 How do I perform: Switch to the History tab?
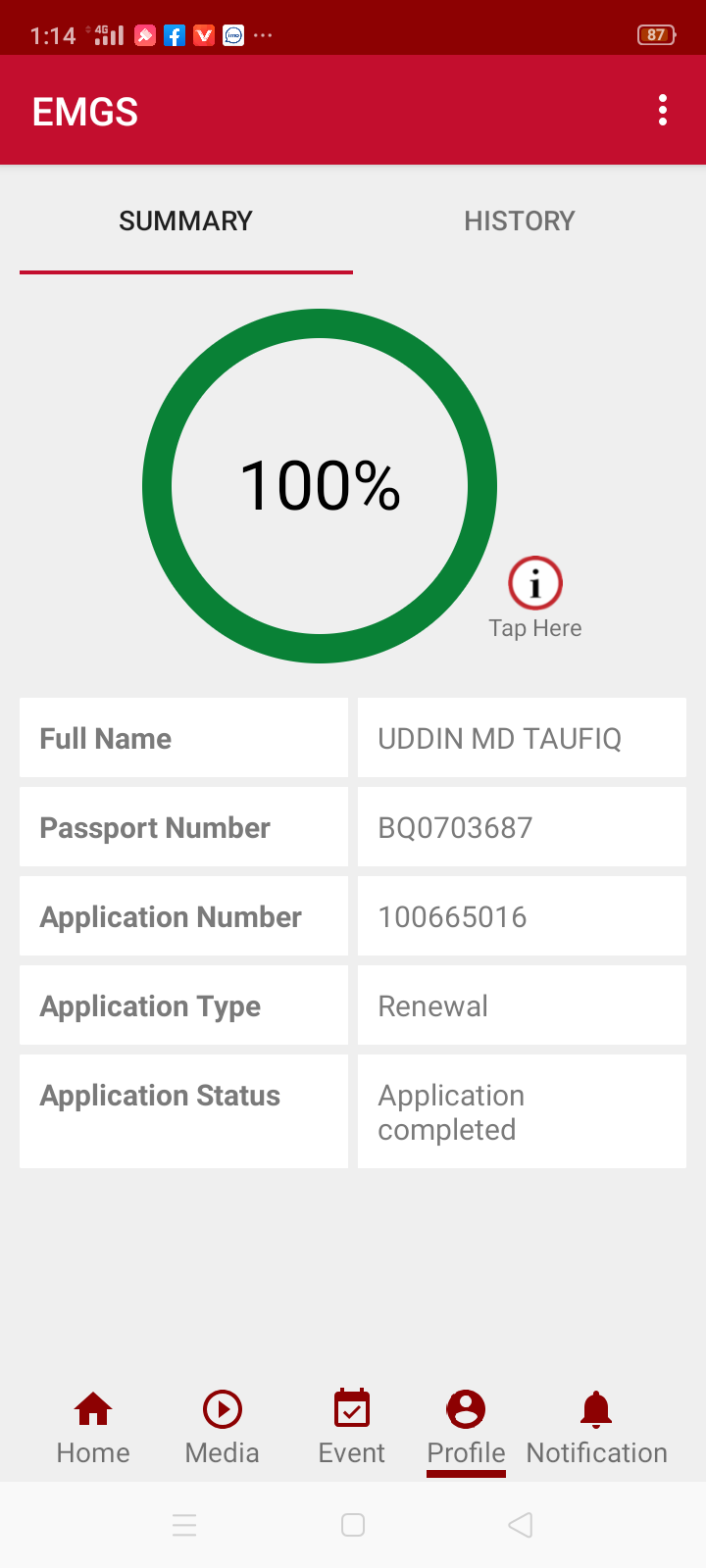tap(519, 221)
